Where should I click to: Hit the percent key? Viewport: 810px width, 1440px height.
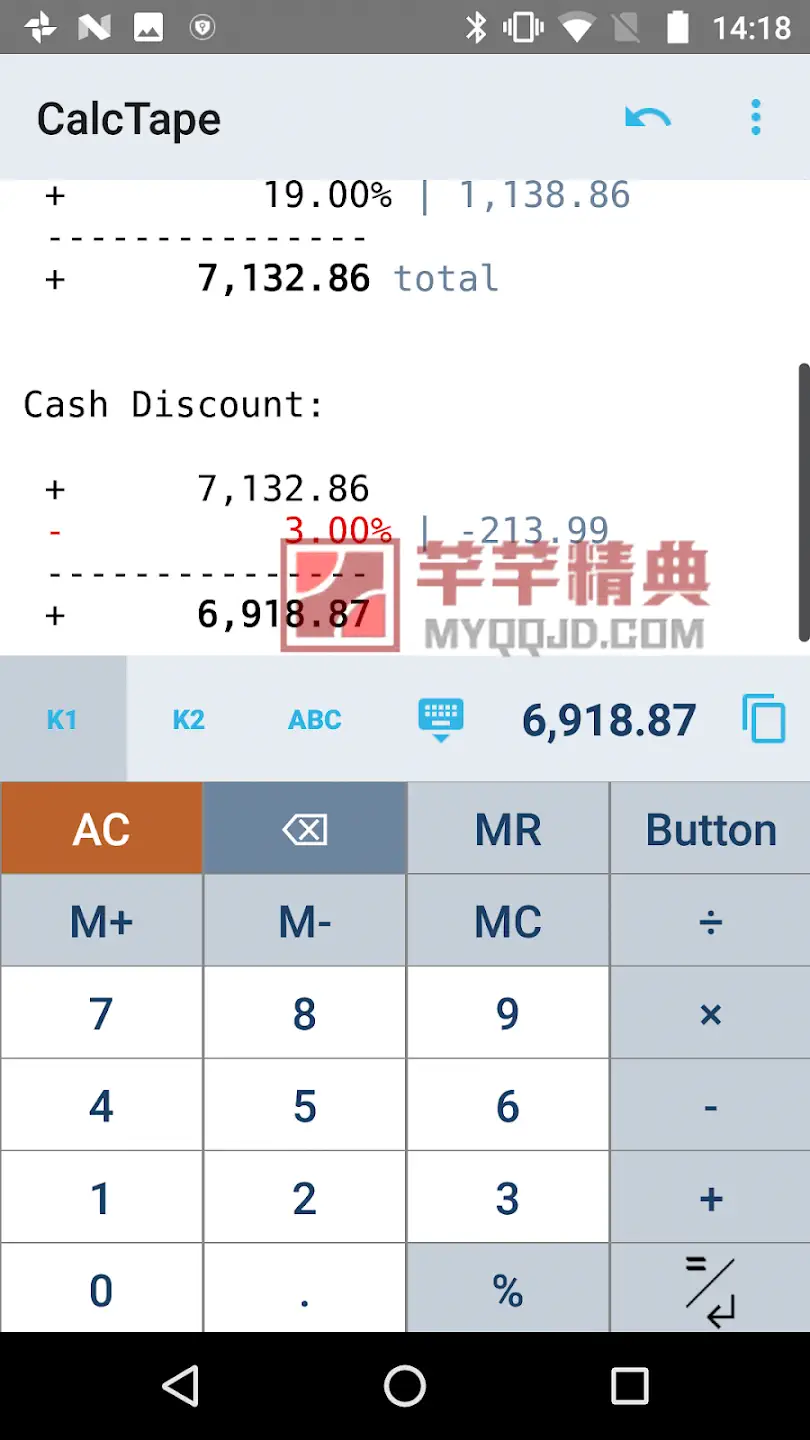507,1291
